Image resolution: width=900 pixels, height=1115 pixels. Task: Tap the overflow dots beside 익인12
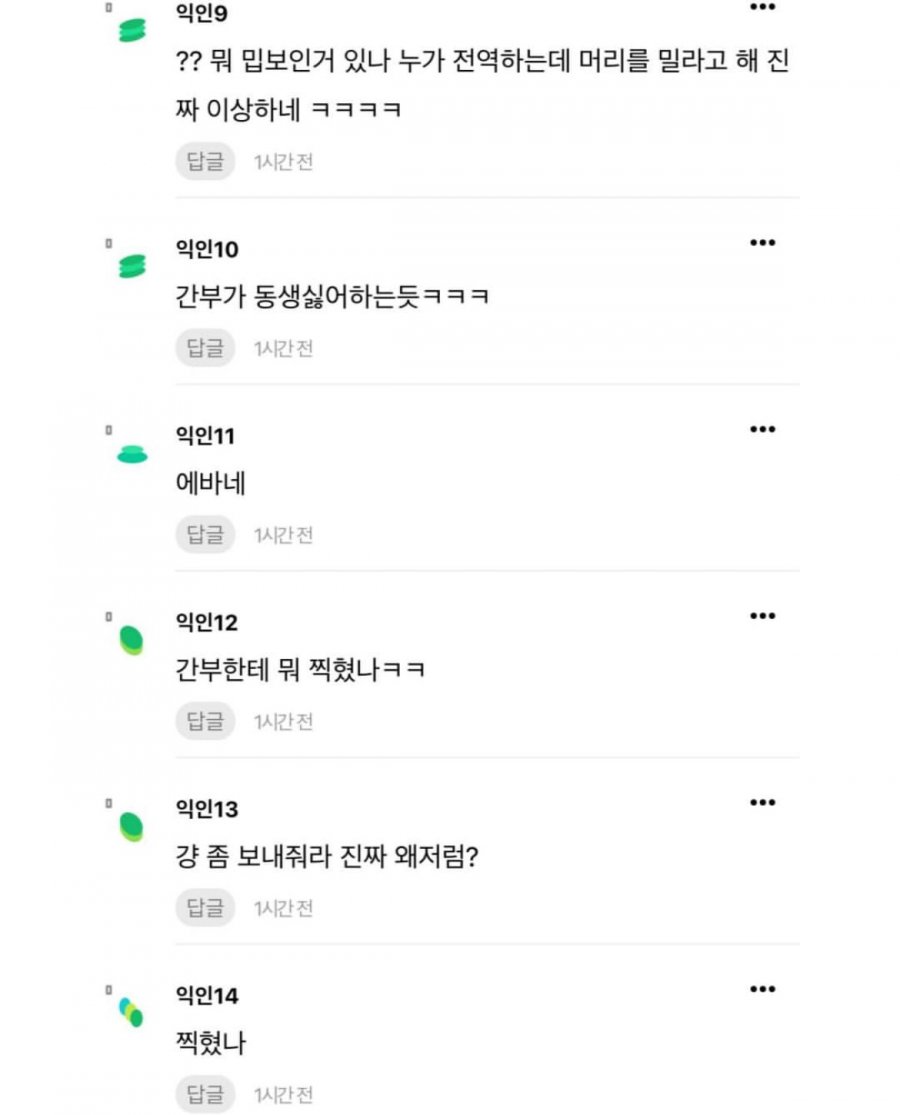[763, 616]
